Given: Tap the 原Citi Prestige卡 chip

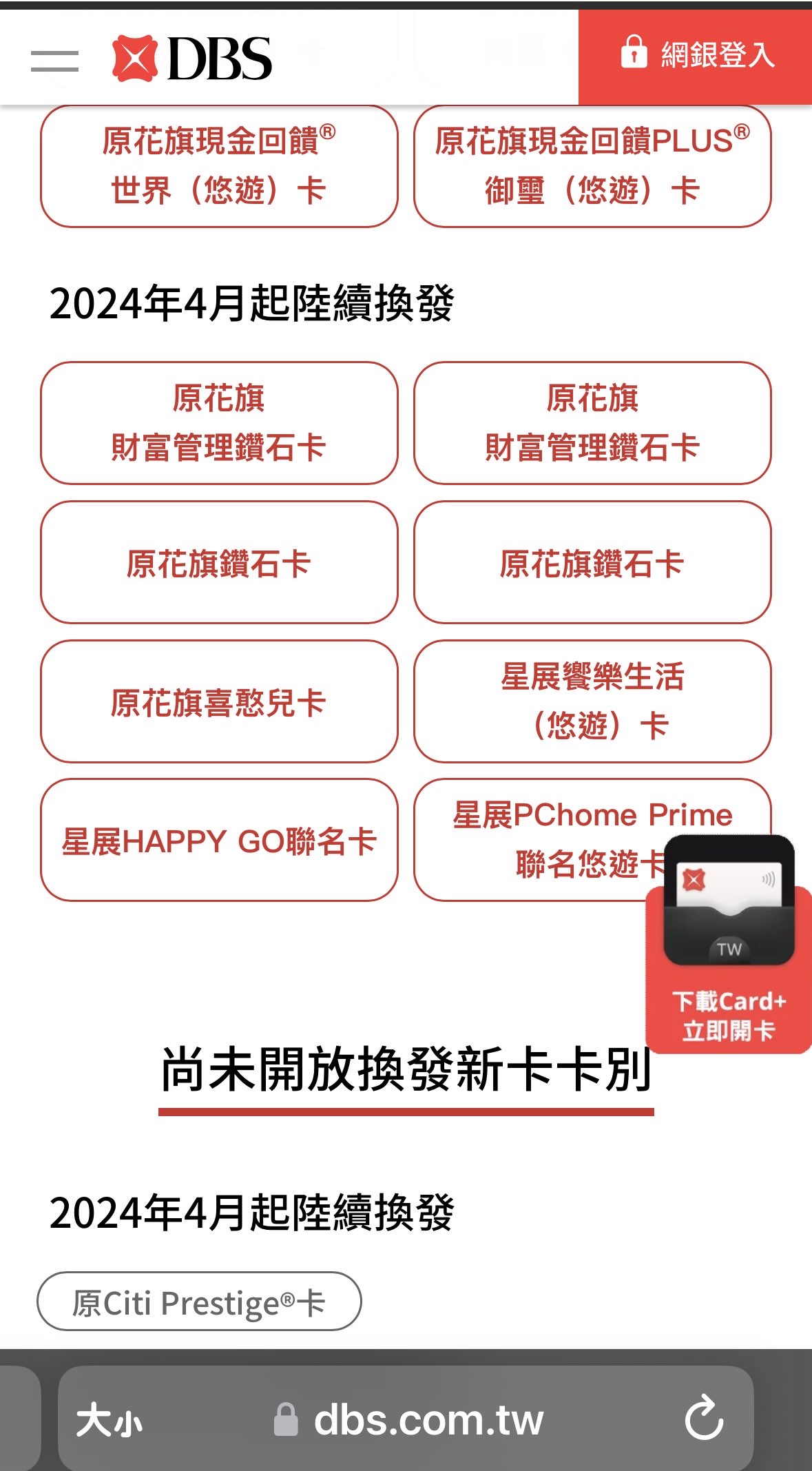Looking at the screenshot, I should (x=199, y=1302).
